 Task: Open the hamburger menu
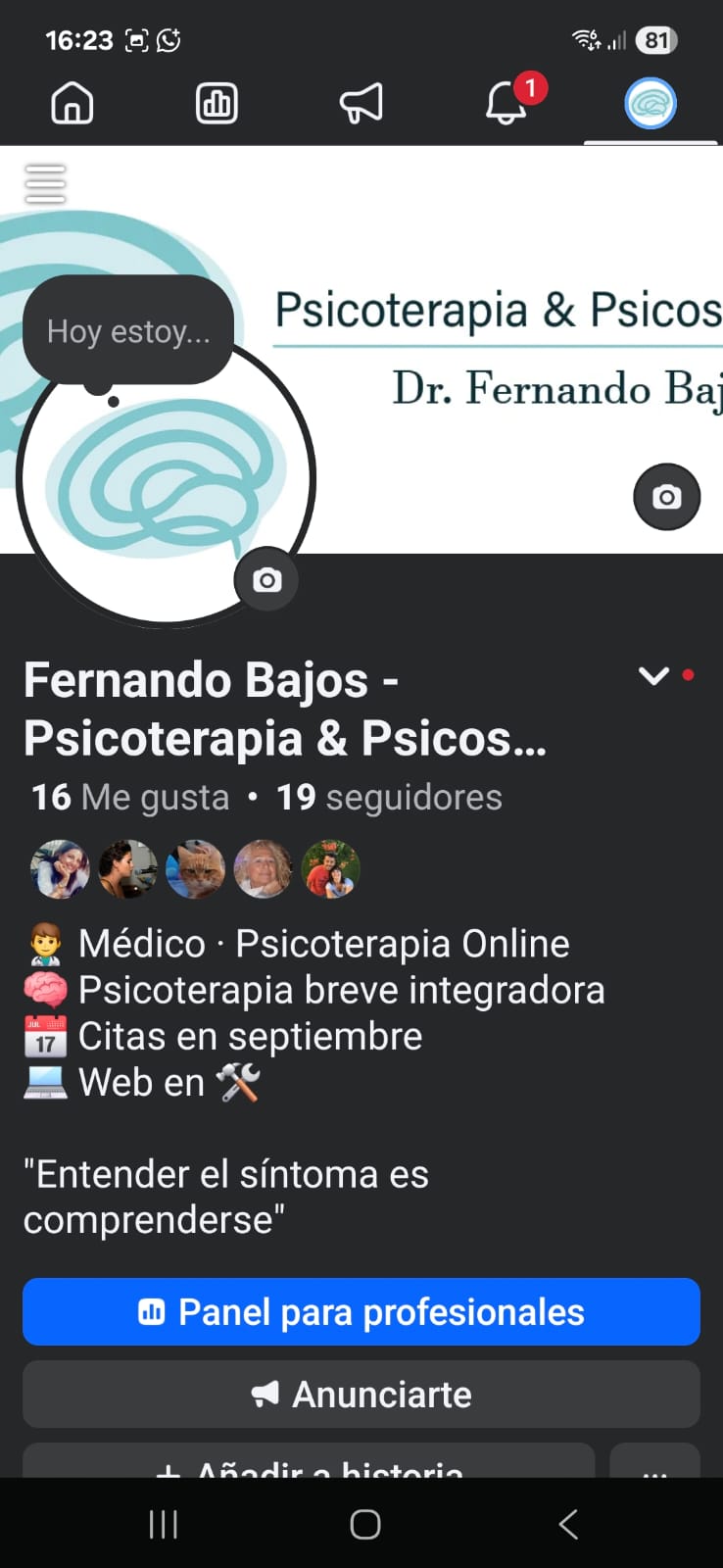point(45,183)
